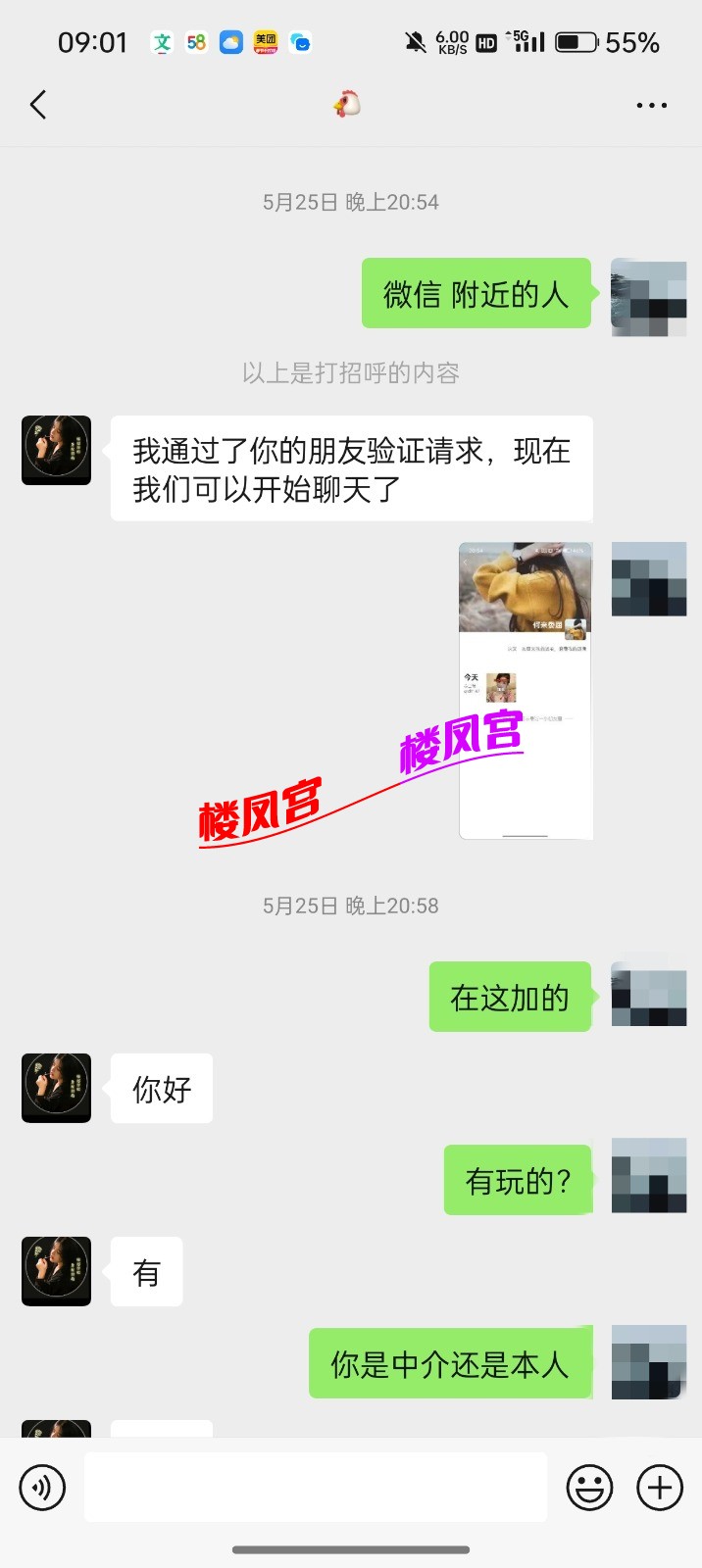Open the contact's avatar beside 你好
The width and height of the screenshot is (702, 1568).
coord(56,1088)
